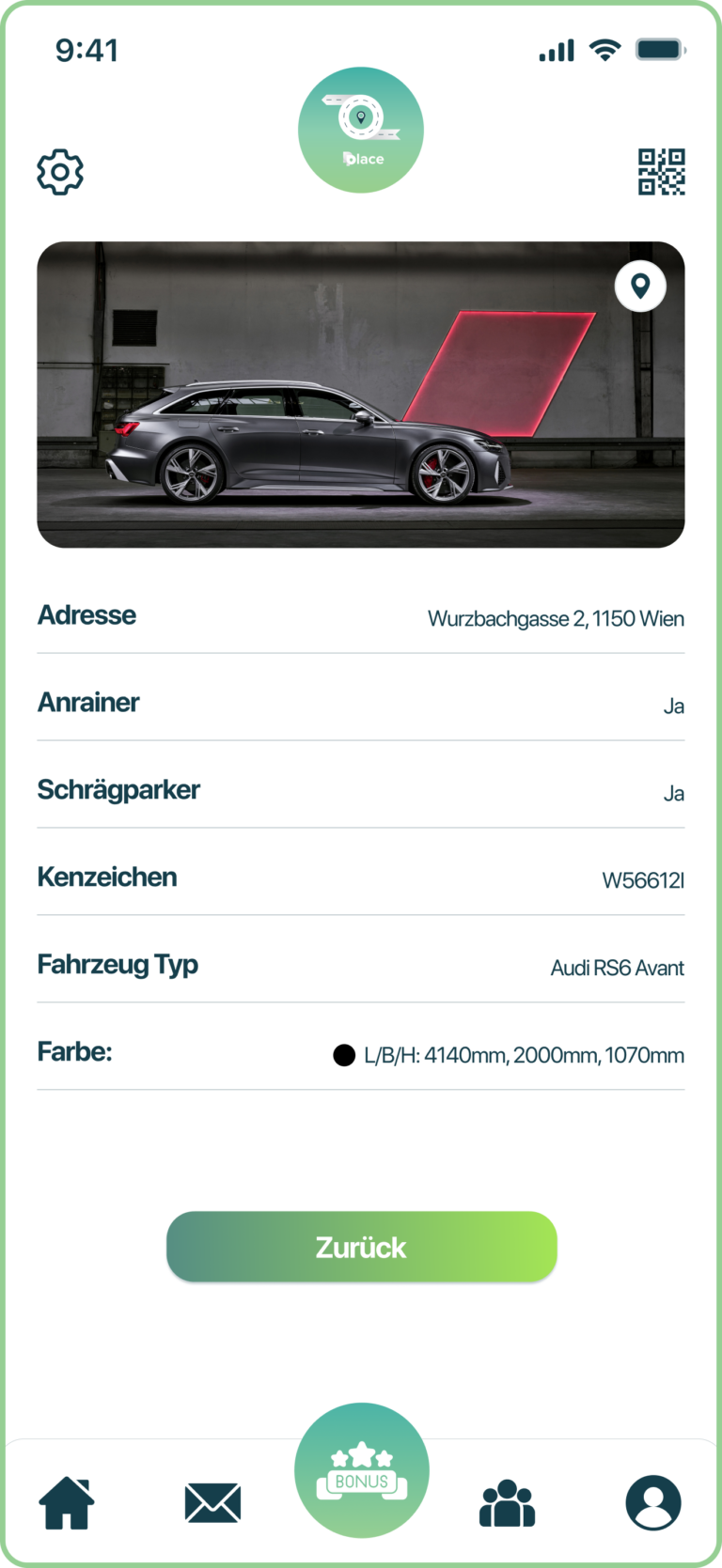Viewport: 722px width, 1568px height.
Task: Open the QR code scanner
Action: pos(661,172)
